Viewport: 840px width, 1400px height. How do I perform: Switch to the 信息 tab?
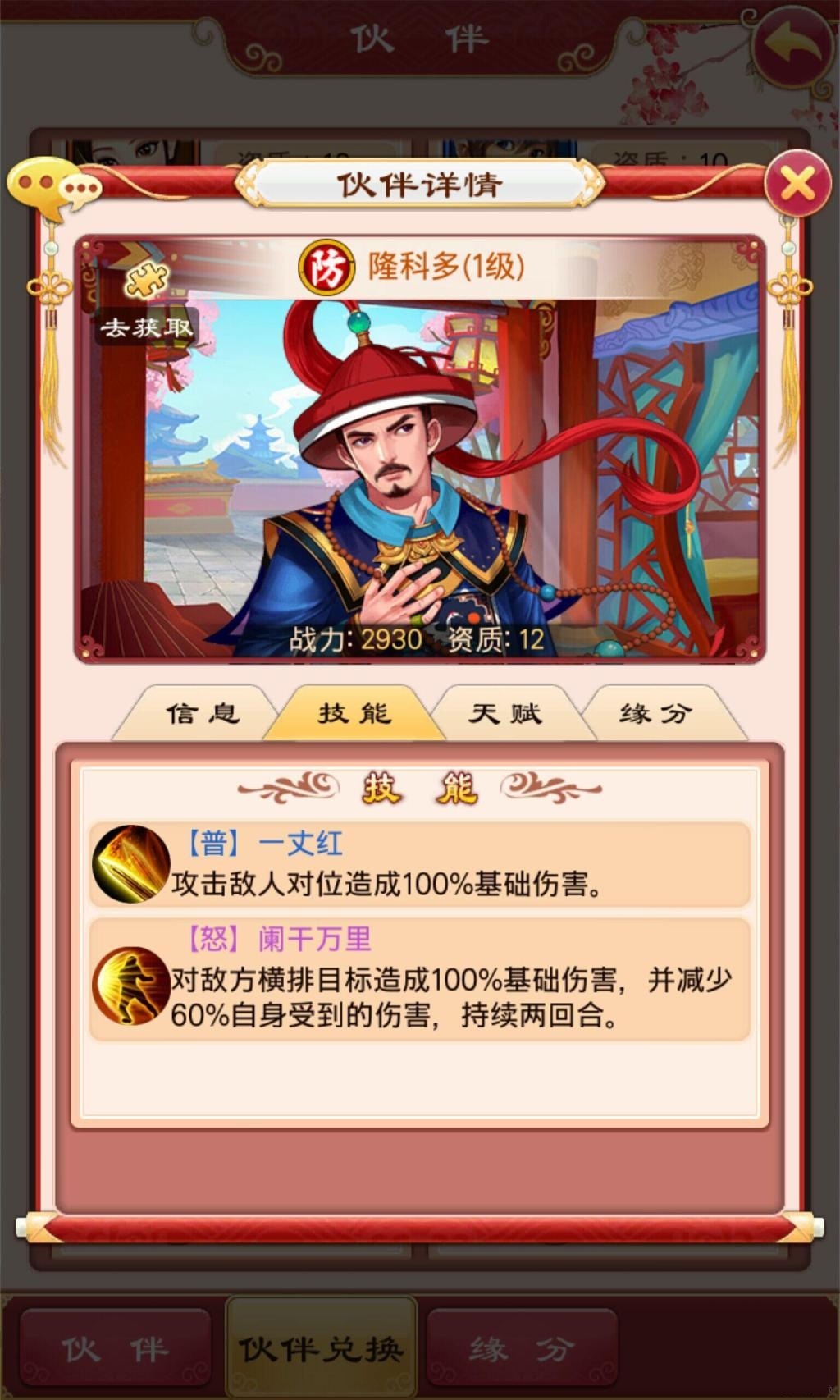pos(202,713)
